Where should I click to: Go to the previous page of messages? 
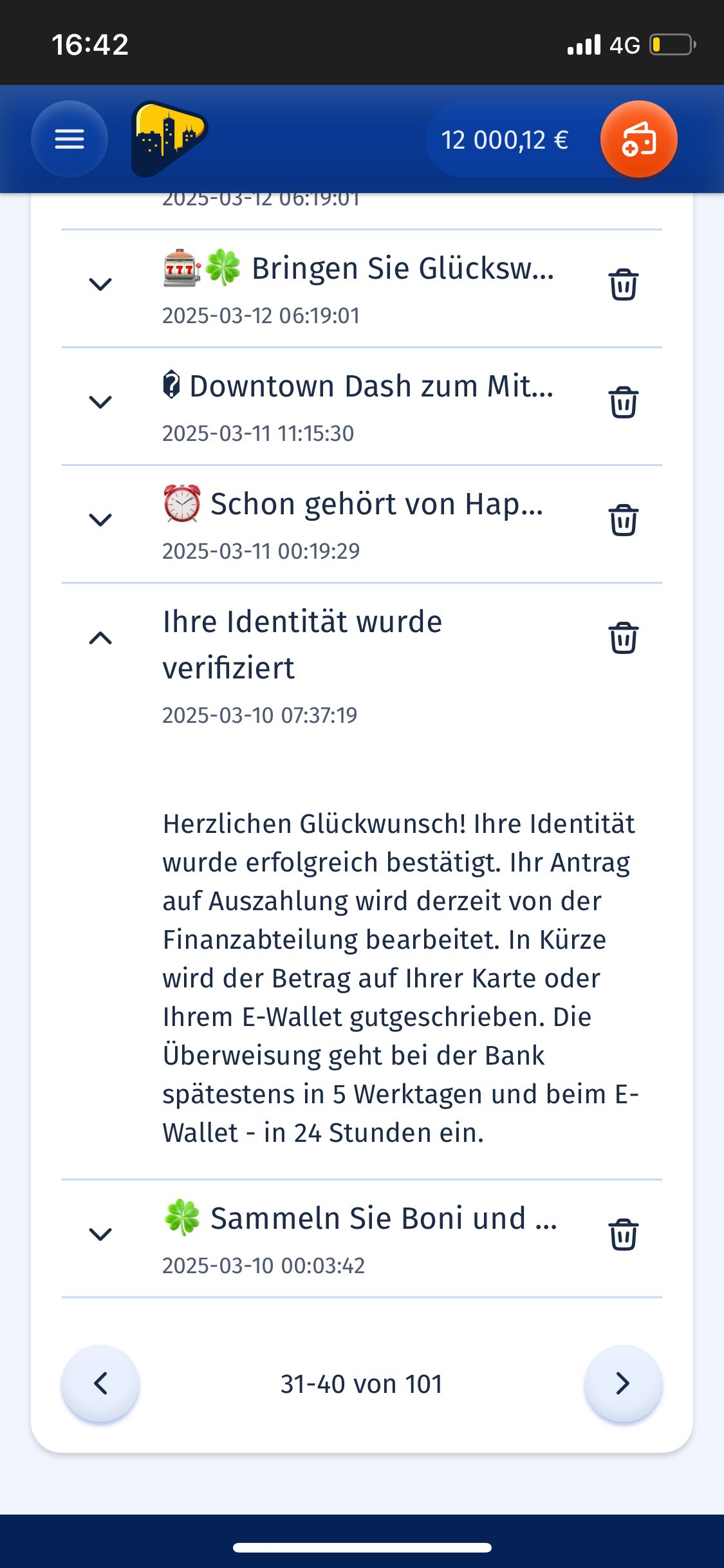click(100, 1383)
